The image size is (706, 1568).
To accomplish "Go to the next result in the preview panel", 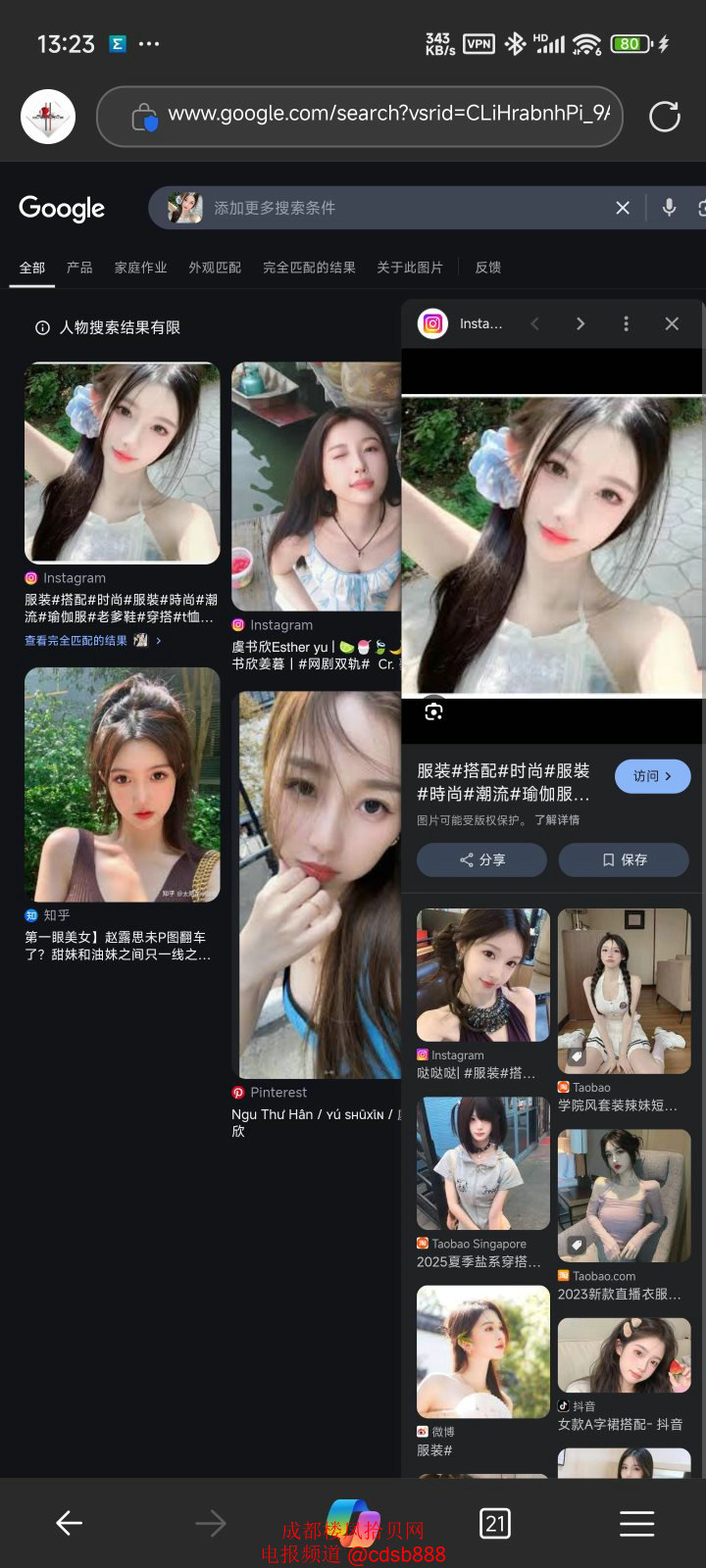I will (x=580, y=323).
